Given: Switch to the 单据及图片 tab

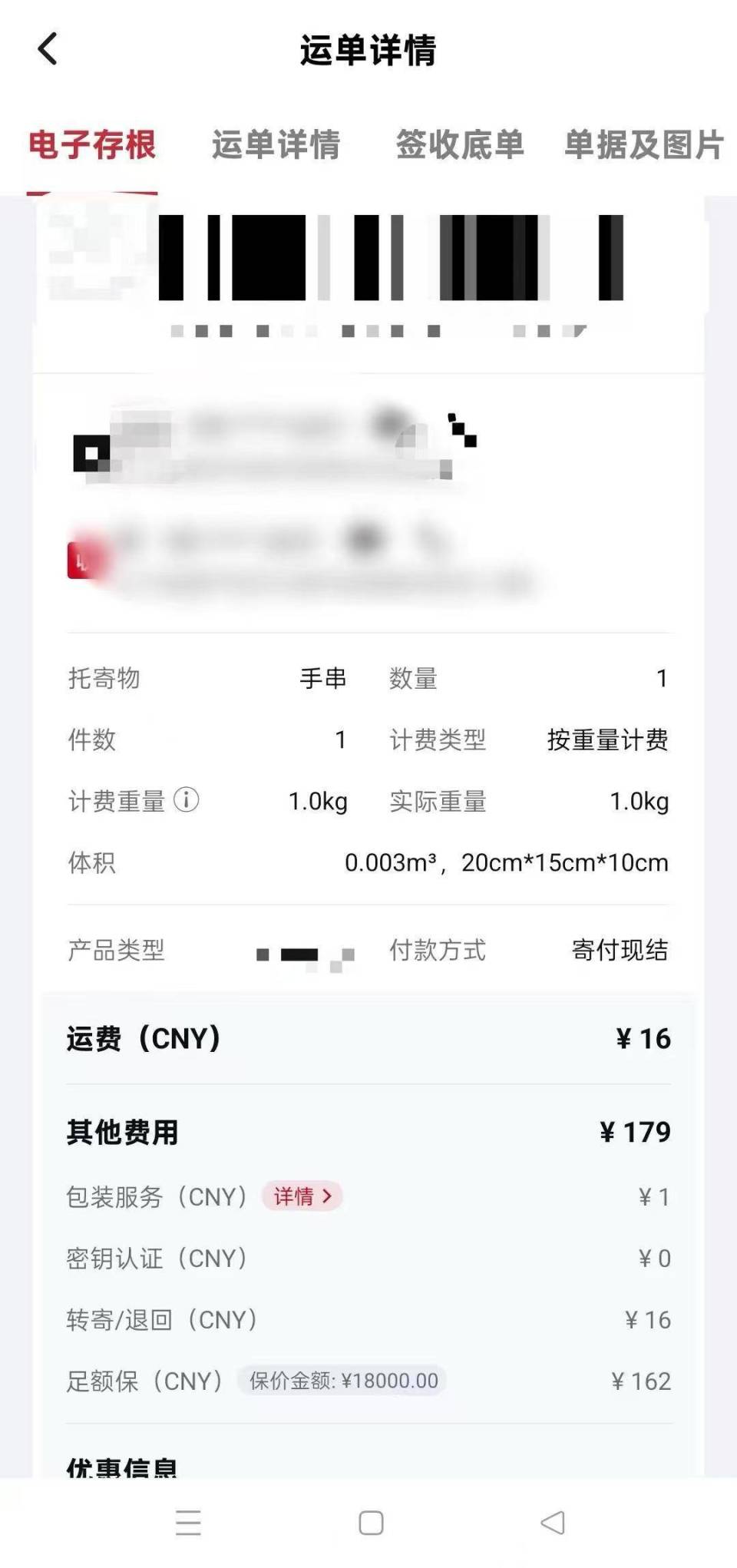Looking at the screenshot, I should click(x=643, y=146).
